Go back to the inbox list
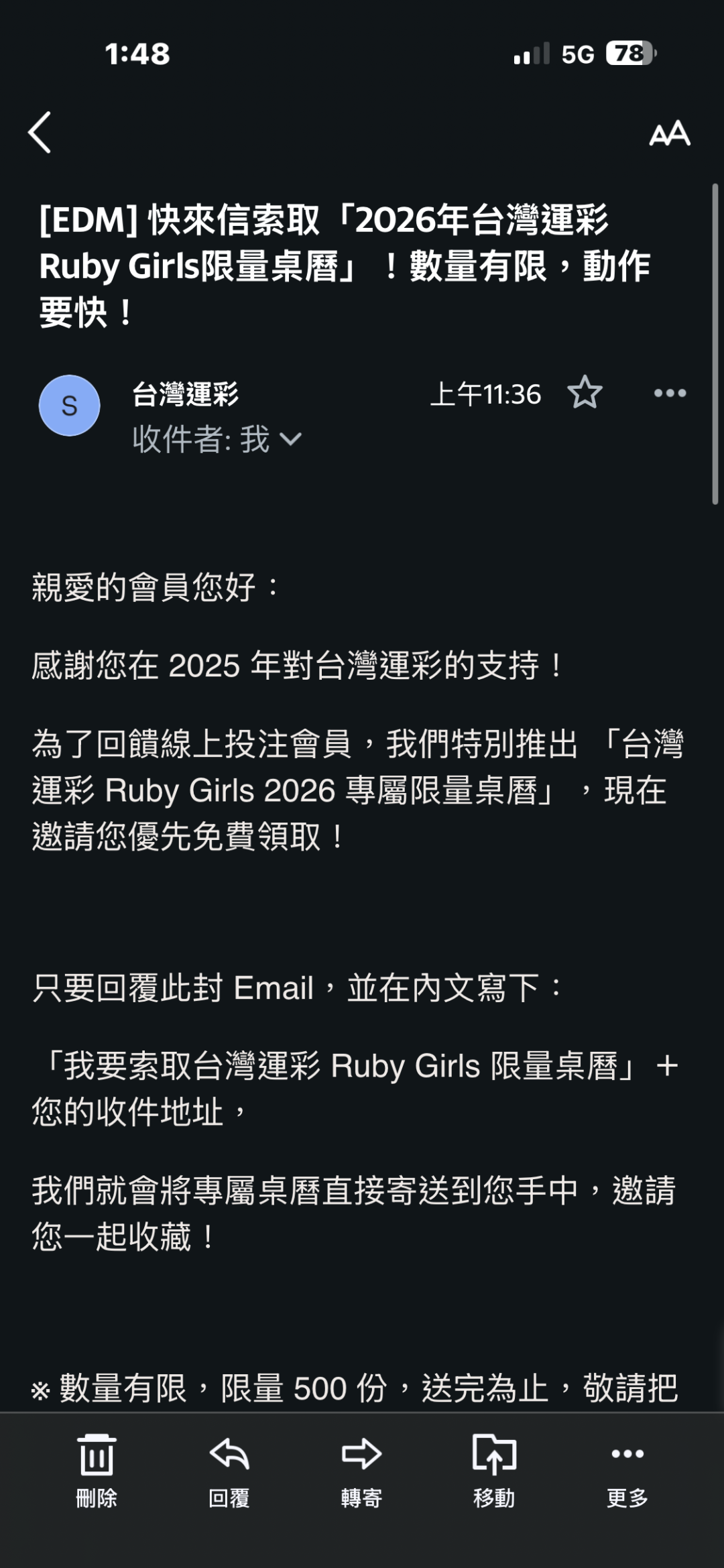This screenshot has height=1568, width=724. point(40,133)
